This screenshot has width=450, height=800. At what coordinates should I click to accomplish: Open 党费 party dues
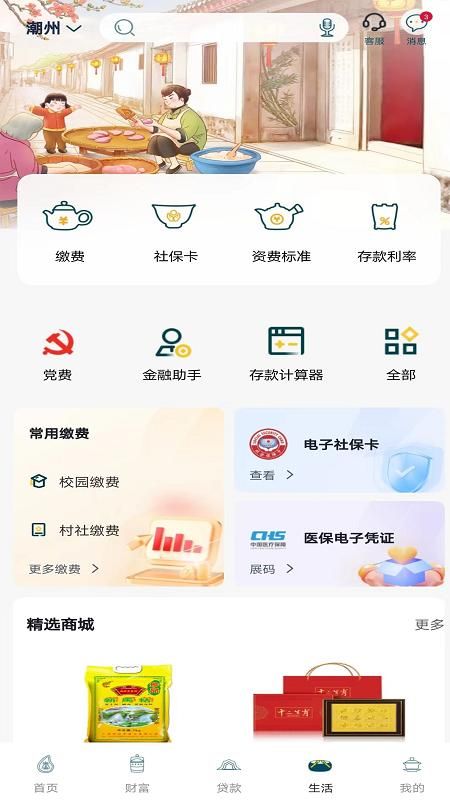(58, 355)
